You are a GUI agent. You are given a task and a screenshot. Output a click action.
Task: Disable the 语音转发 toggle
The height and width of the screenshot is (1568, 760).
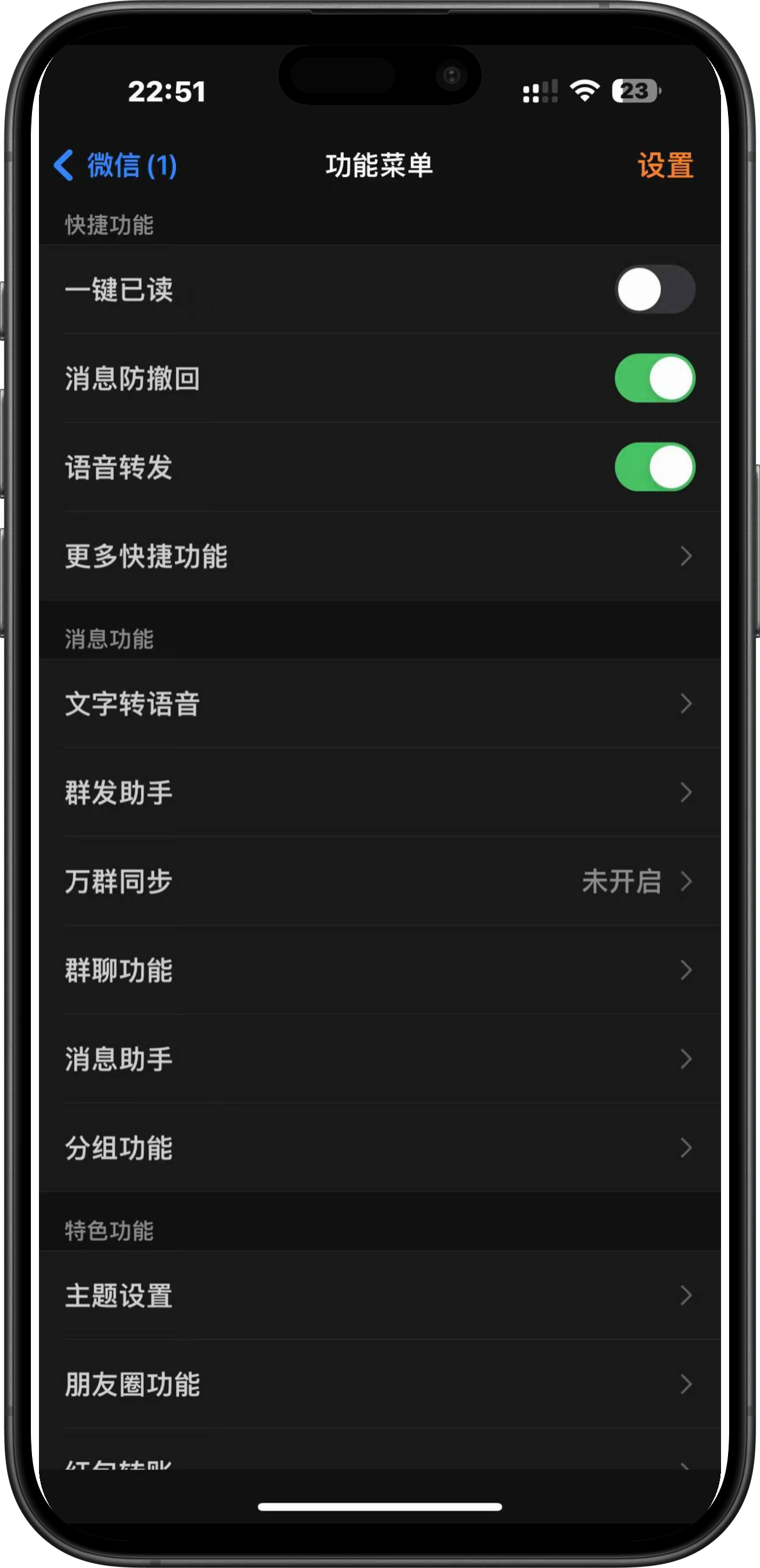pos(655,467)
